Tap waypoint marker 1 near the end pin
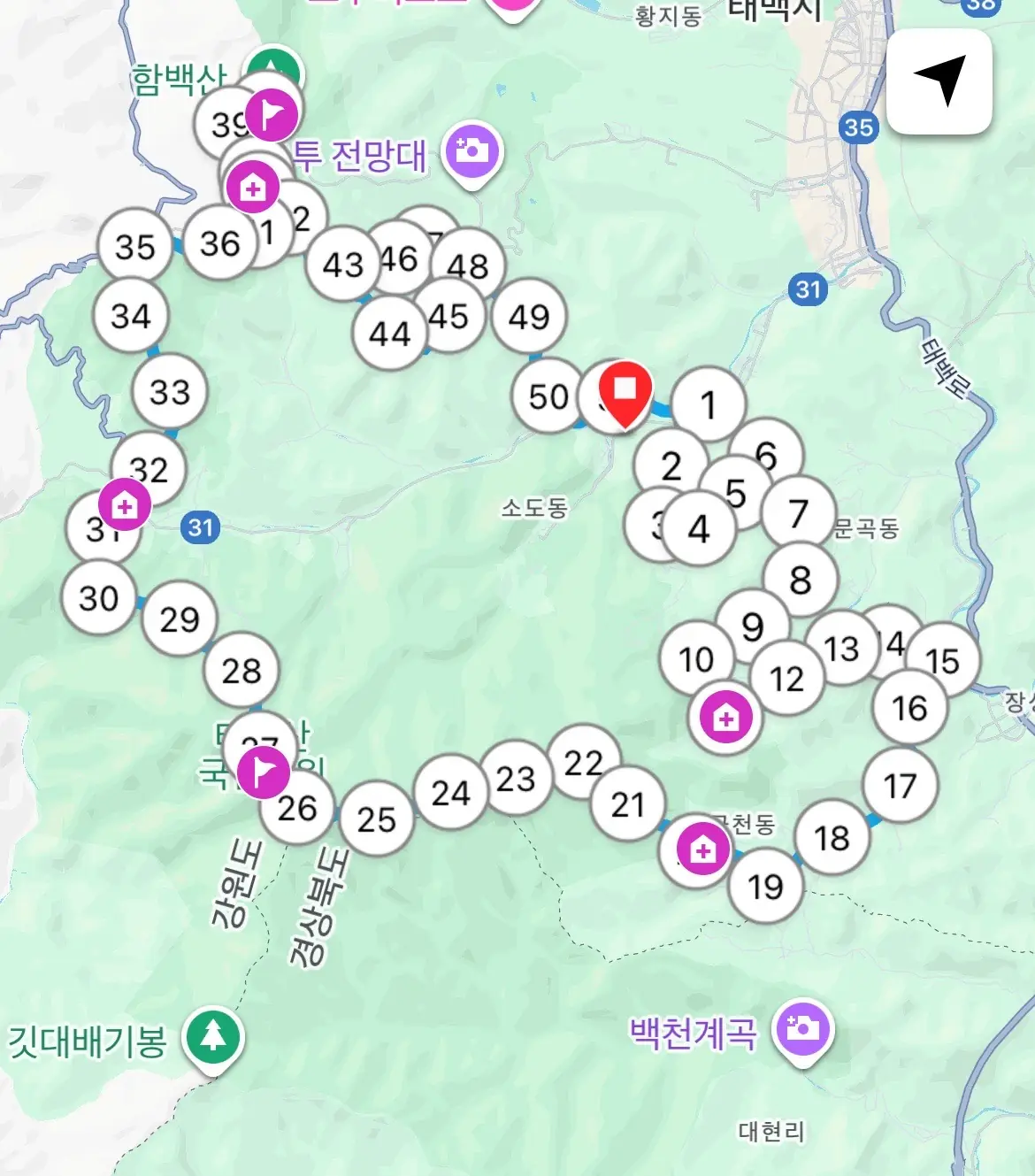The width and height of the screenshot is (1035, 1176). click(x=709, y=405)
